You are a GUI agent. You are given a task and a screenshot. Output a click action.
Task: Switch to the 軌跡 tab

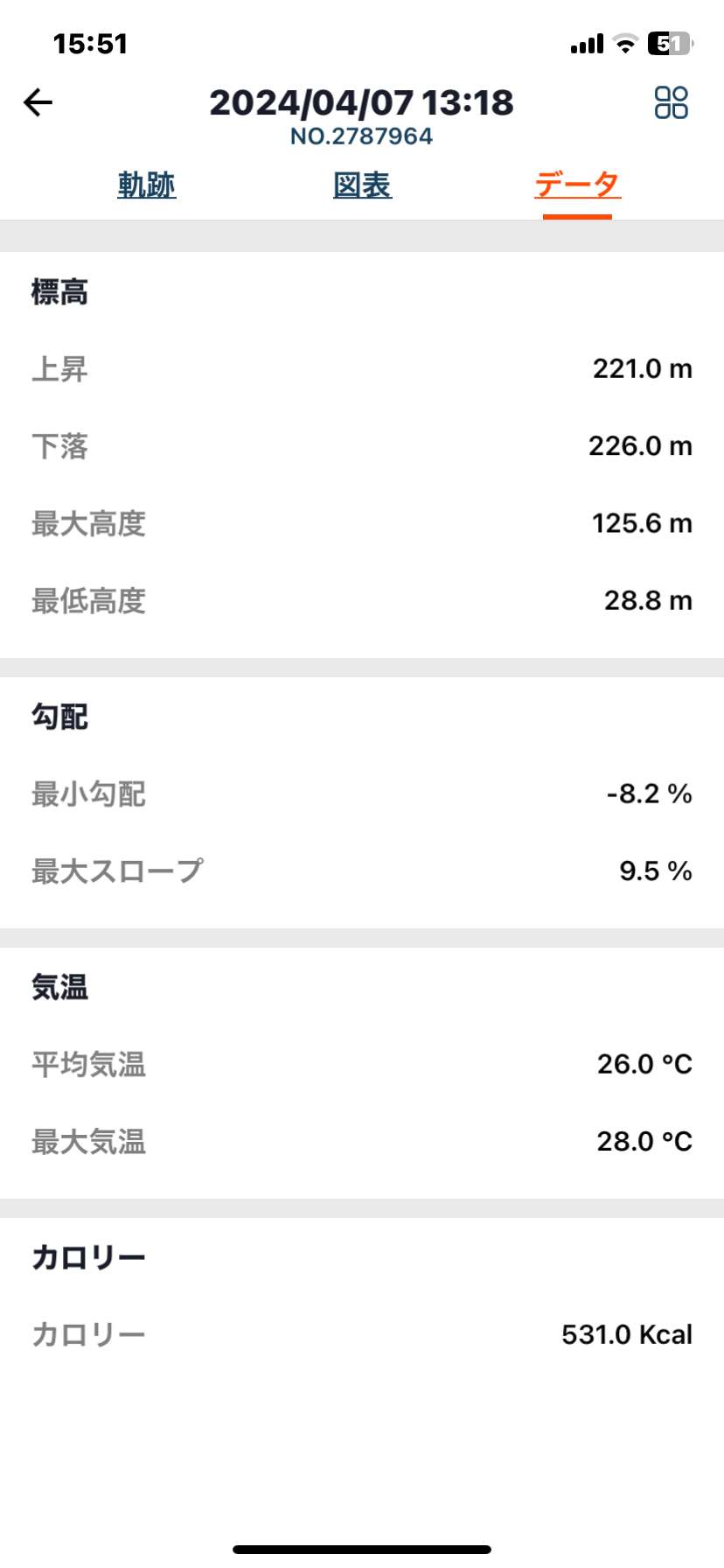pyautogui.click(x=147, y=185)
